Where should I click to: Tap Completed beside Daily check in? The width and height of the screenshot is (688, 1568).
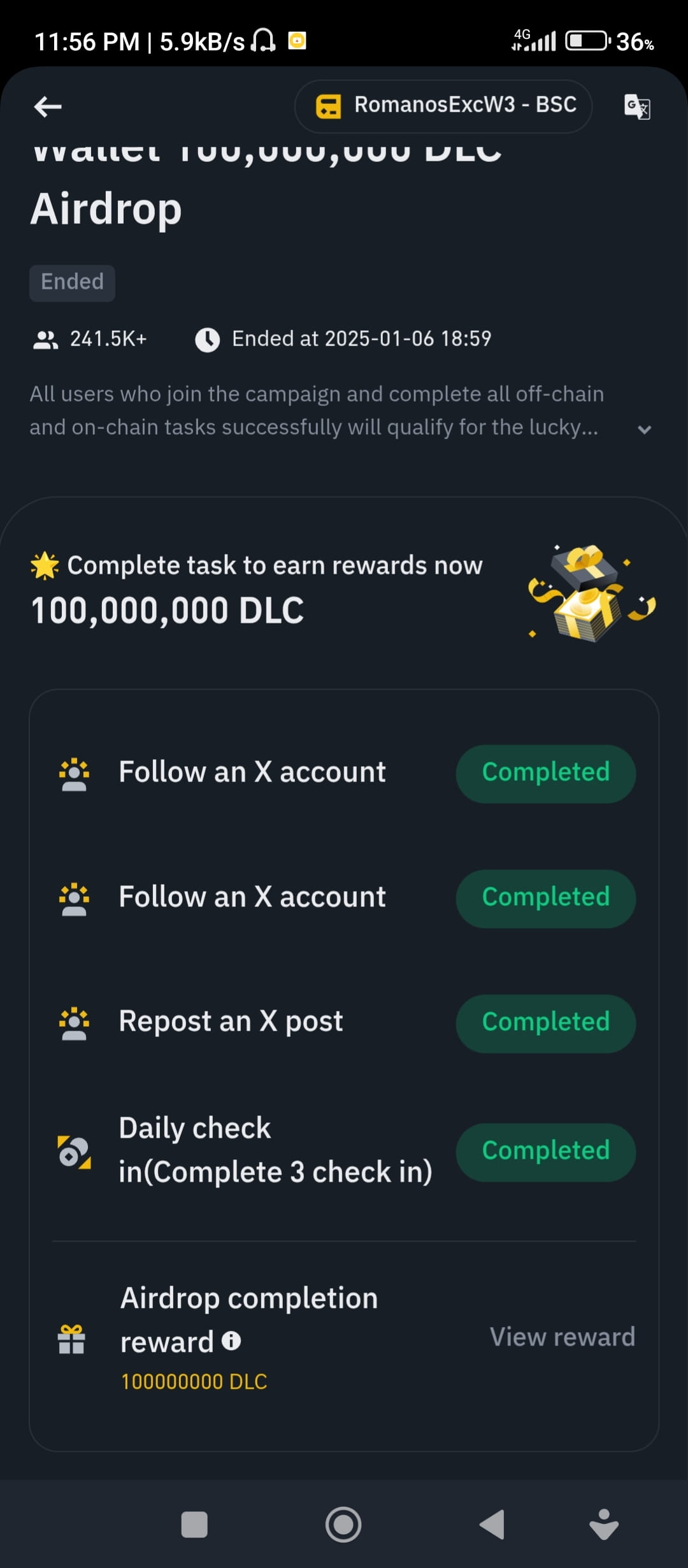(545, 1152)
